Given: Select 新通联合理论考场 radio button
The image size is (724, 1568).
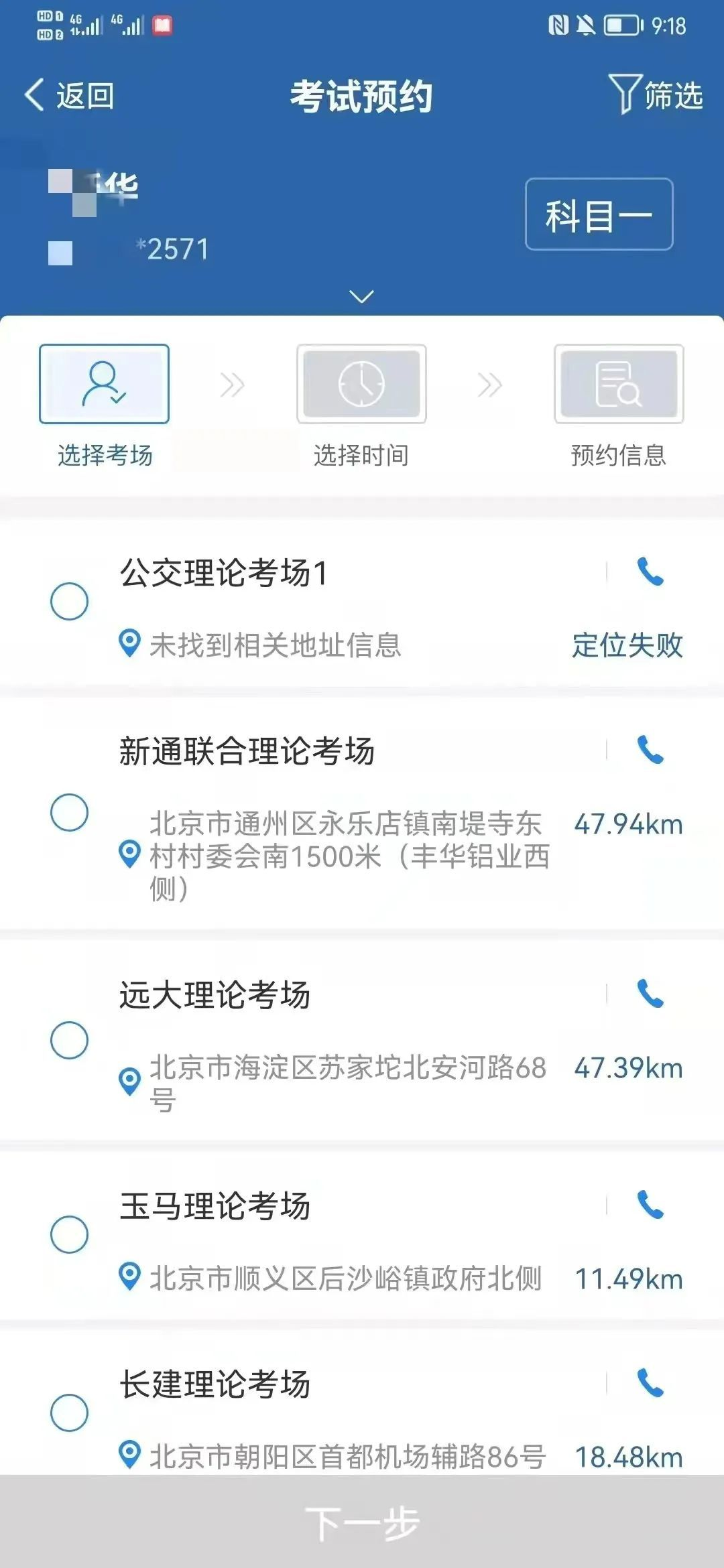Looking at the screenshot, I should coord(70,812).
